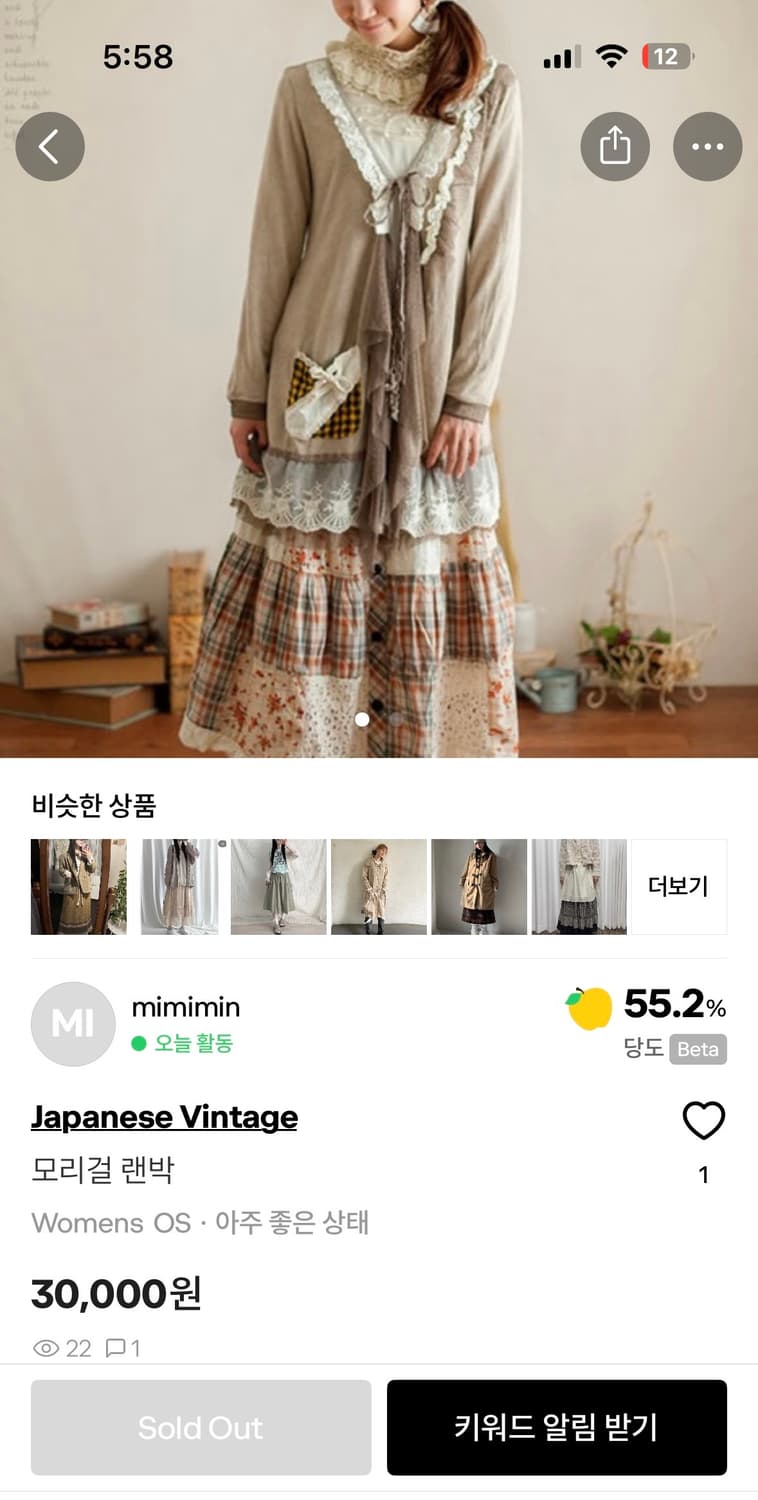This screenshot has height=1500, width=758.
Task: Tap the Beta badge next to 당도
Action: click(698, 1050)
